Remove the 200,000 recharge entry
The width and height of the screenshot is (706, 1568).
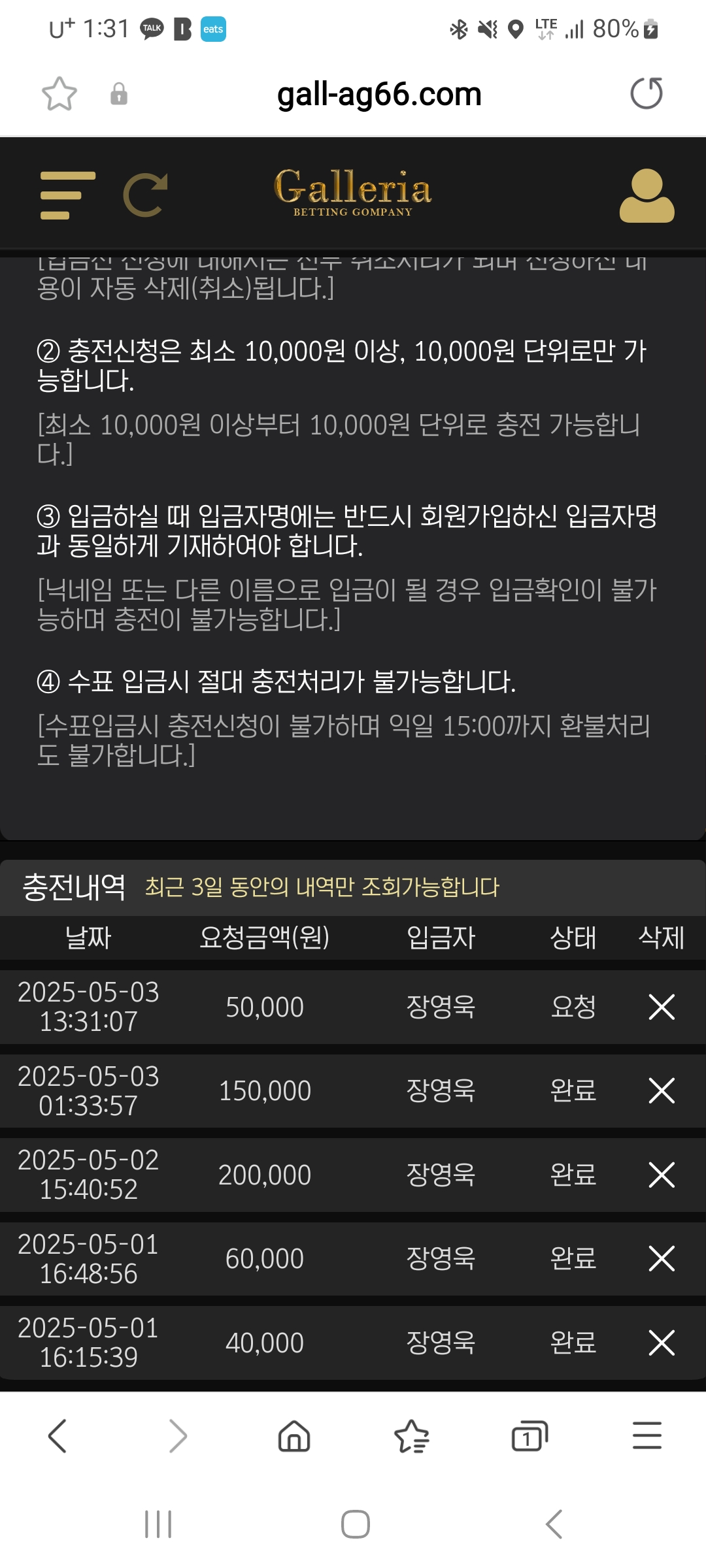661,1175
